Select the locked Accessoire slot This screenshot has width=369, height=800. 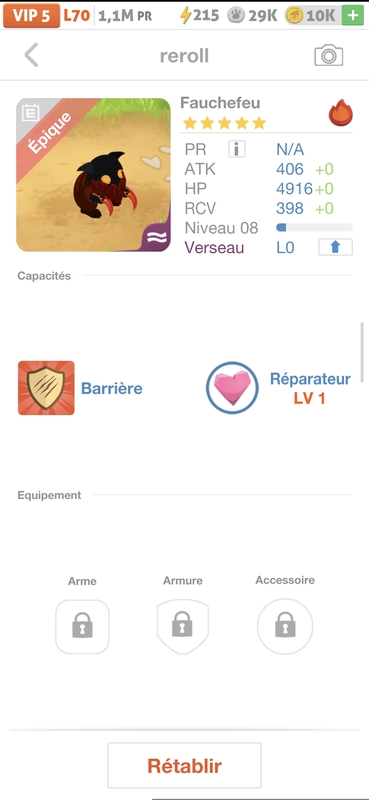pyautogui.click(x=285, y=626)
